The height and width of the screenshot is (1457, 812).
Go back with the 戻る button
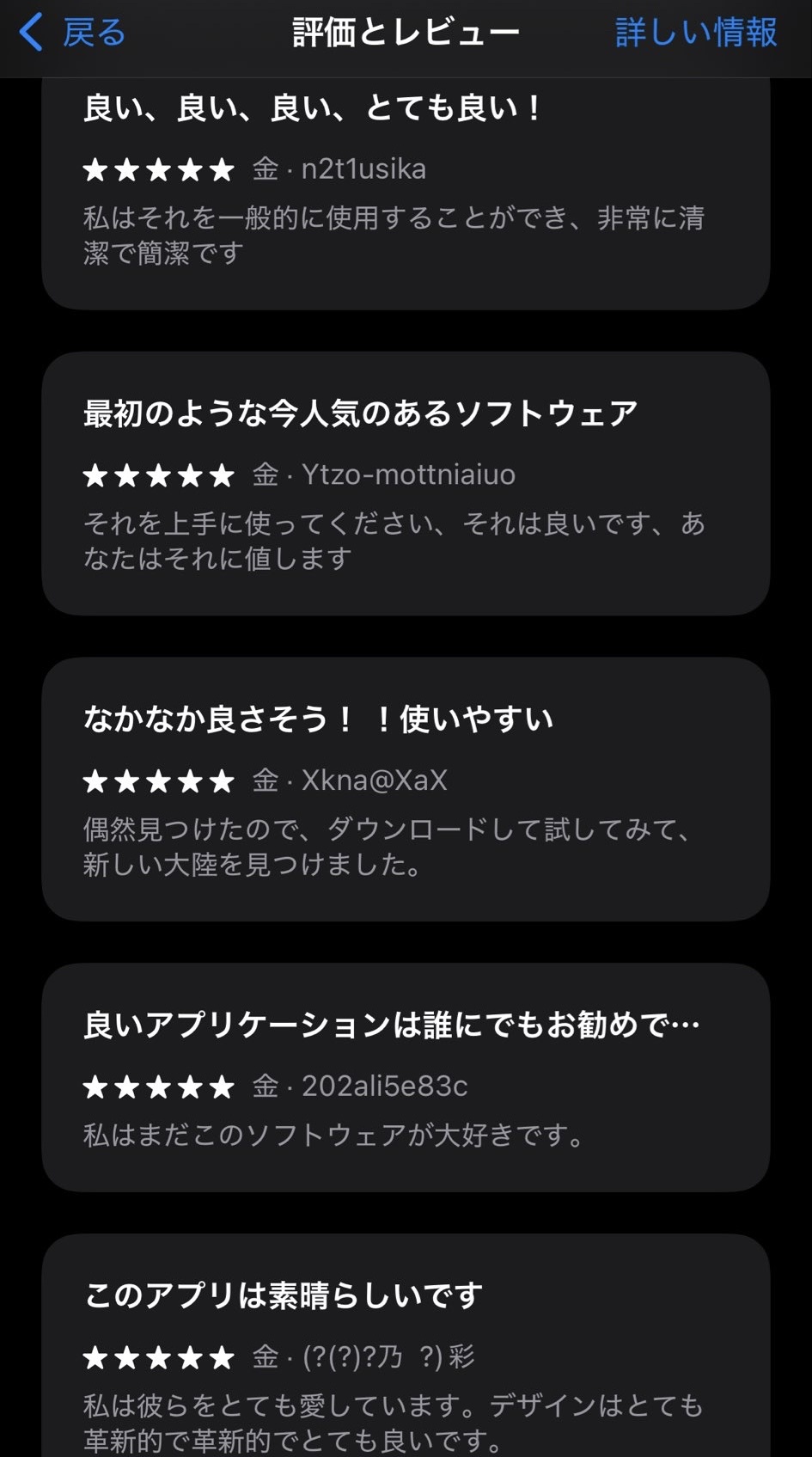[72, 34]
